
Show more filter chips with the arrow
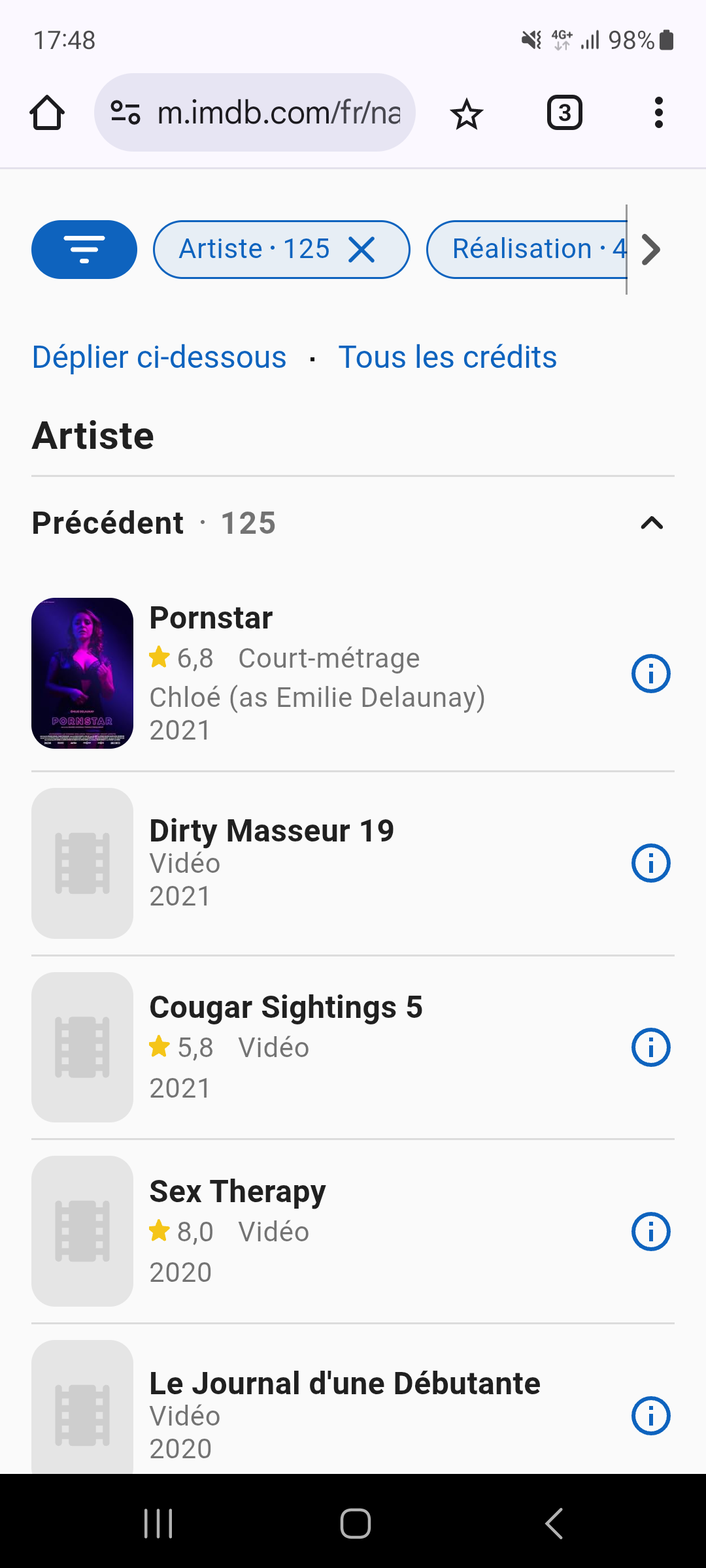pyautogui.click(x=651, y=250)
